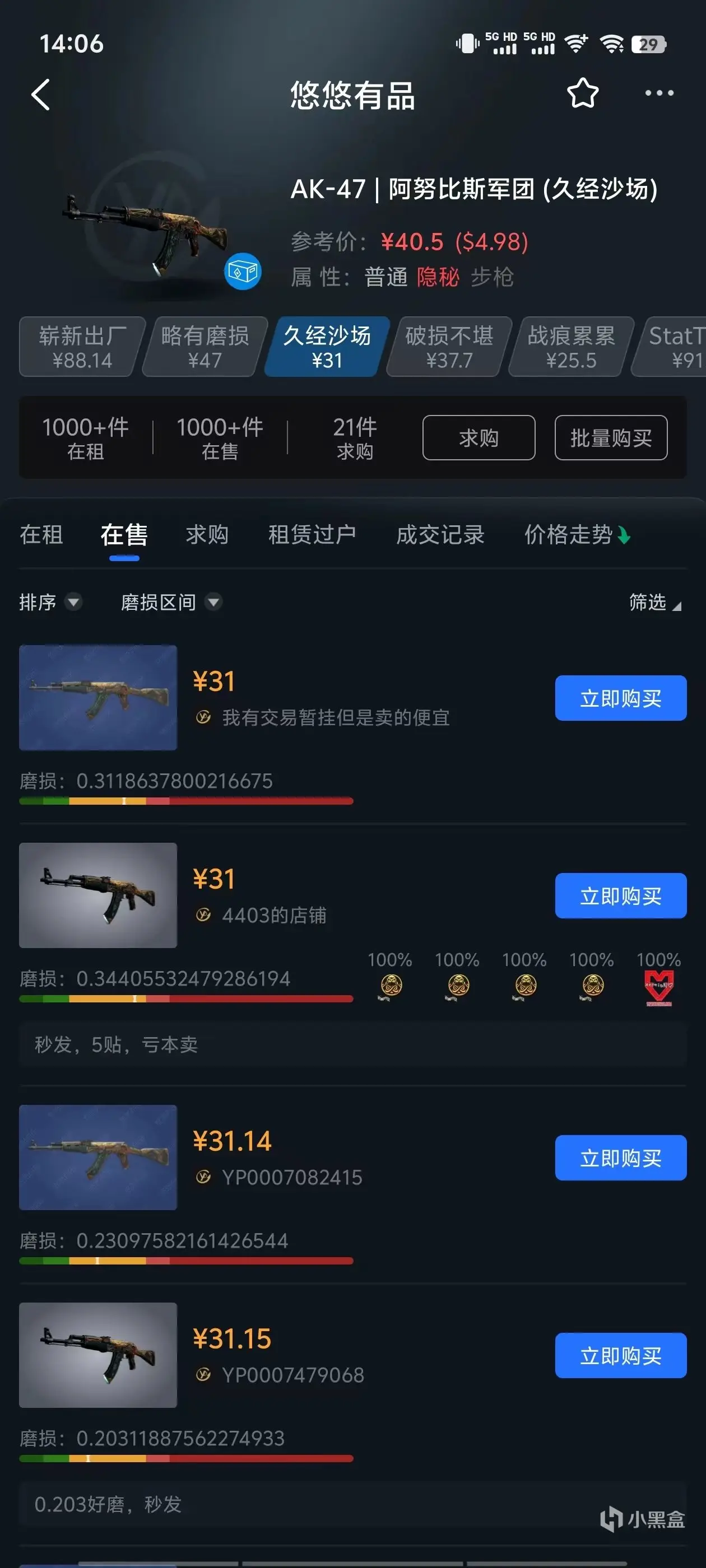Expand the 排序 sort dropdown

pos(50,602)
